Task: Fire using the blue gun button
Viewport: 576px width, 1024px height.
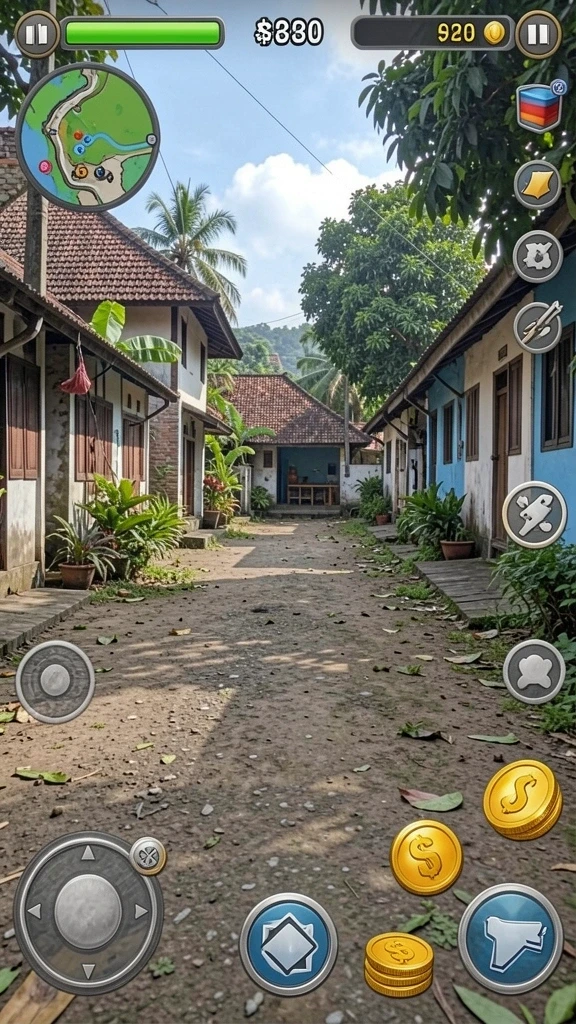Action: point(511,938)
